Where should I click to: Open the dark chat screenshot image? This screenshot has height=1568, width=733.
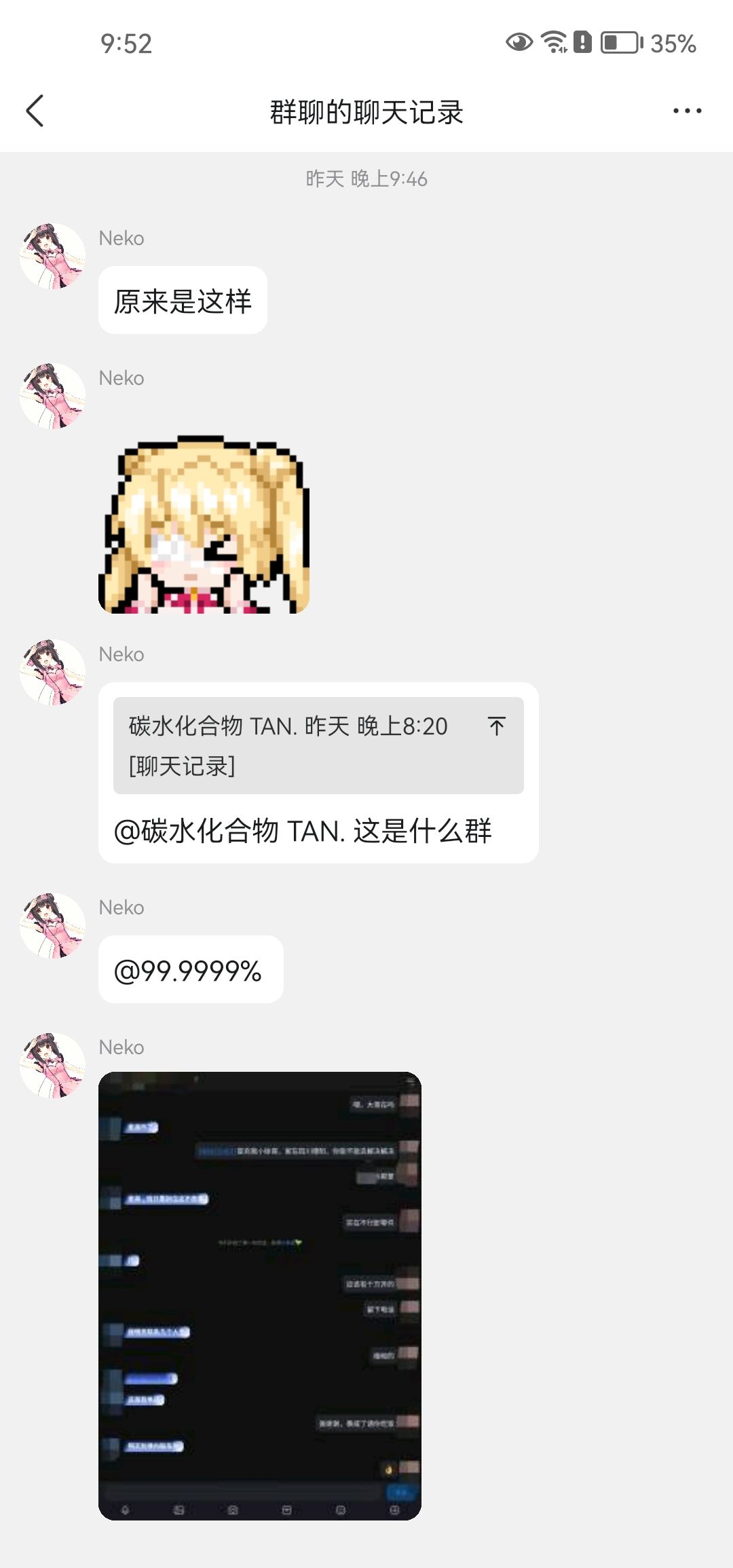pos(259,1295)
